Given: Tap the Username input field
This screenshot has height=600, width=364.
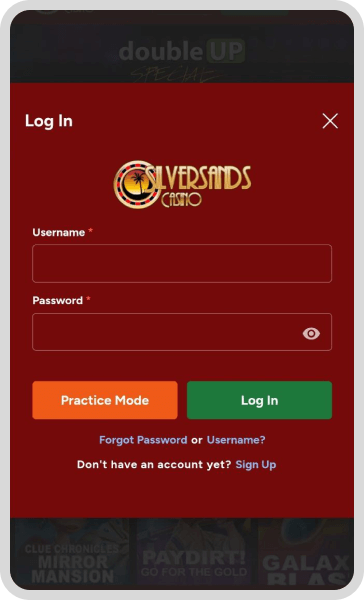Looking at the screenshot, I should point(182,263).
